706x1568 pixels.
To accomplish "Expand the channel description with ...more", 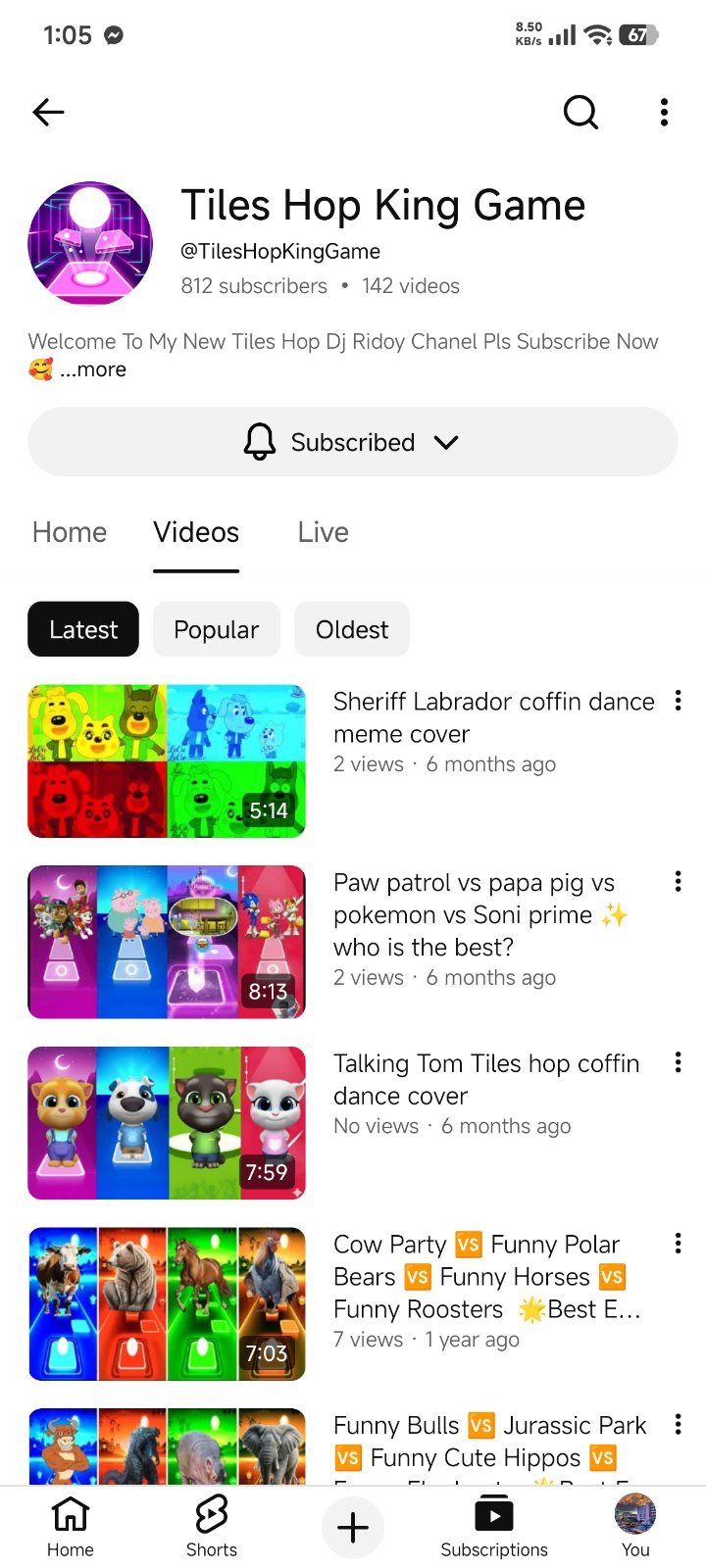I will (x=93, y=370).
